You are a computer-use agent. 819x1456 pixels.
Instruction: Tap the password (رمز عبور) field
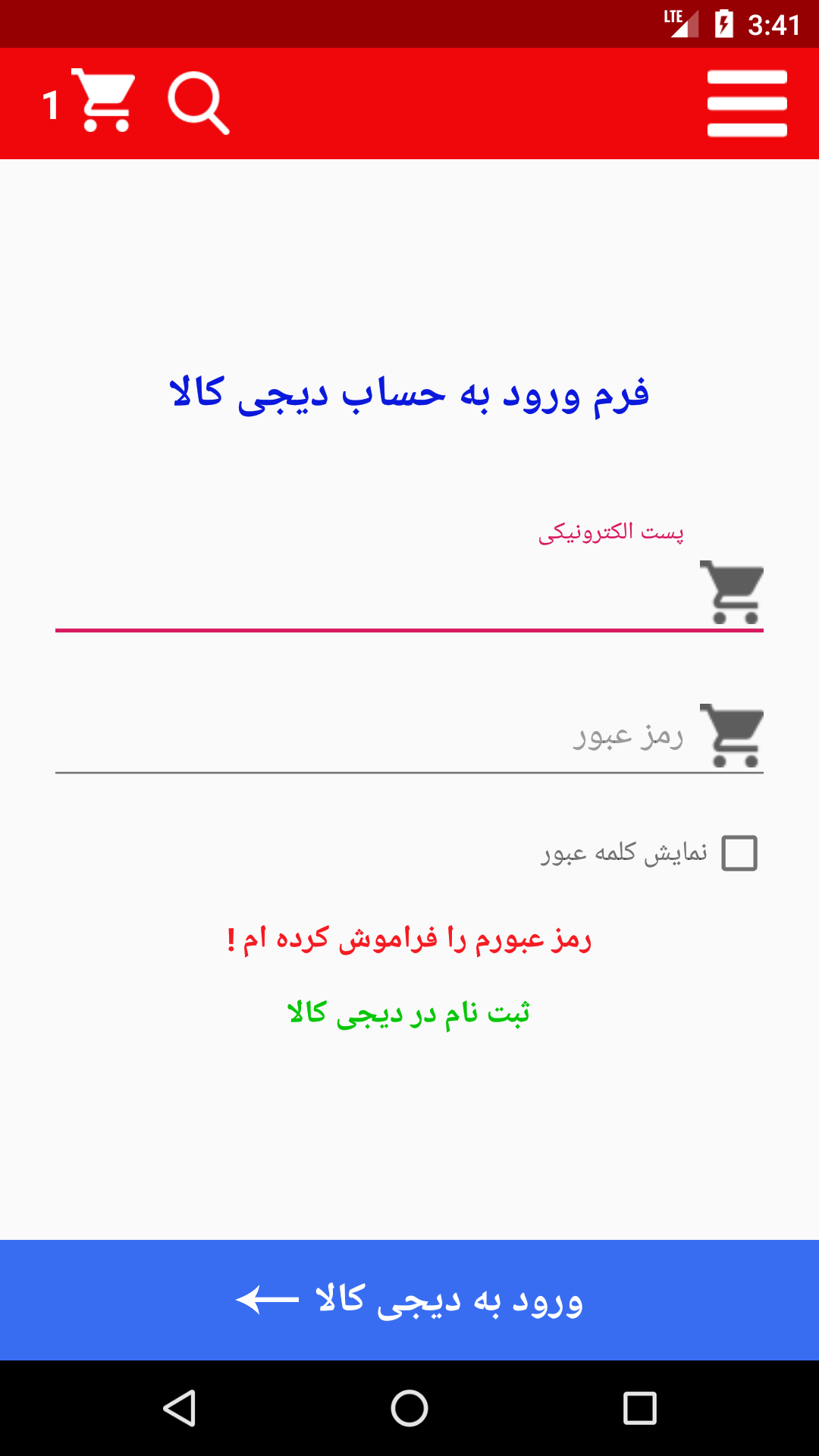[372, 737]
